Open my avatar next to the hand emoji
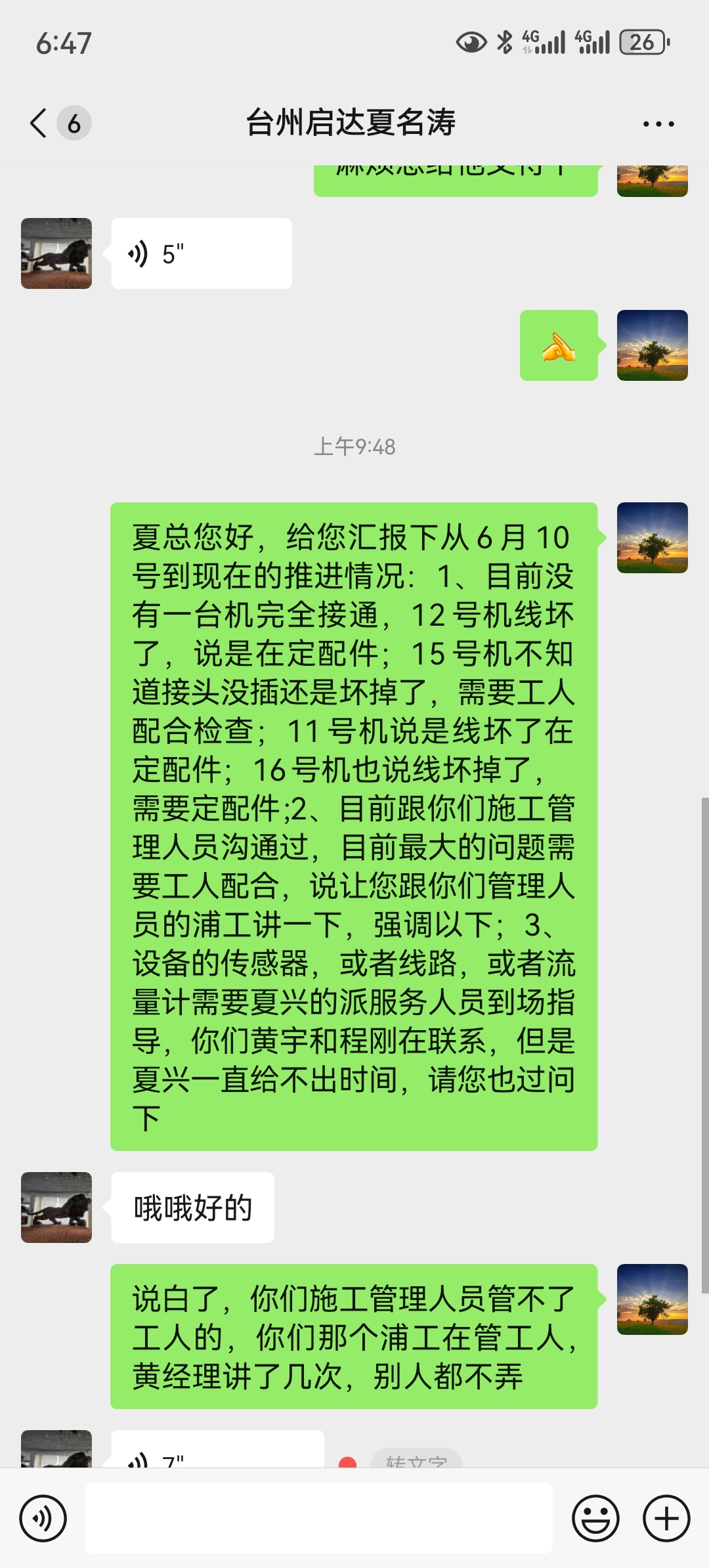Screen dimensions: 709x1568 652,345
